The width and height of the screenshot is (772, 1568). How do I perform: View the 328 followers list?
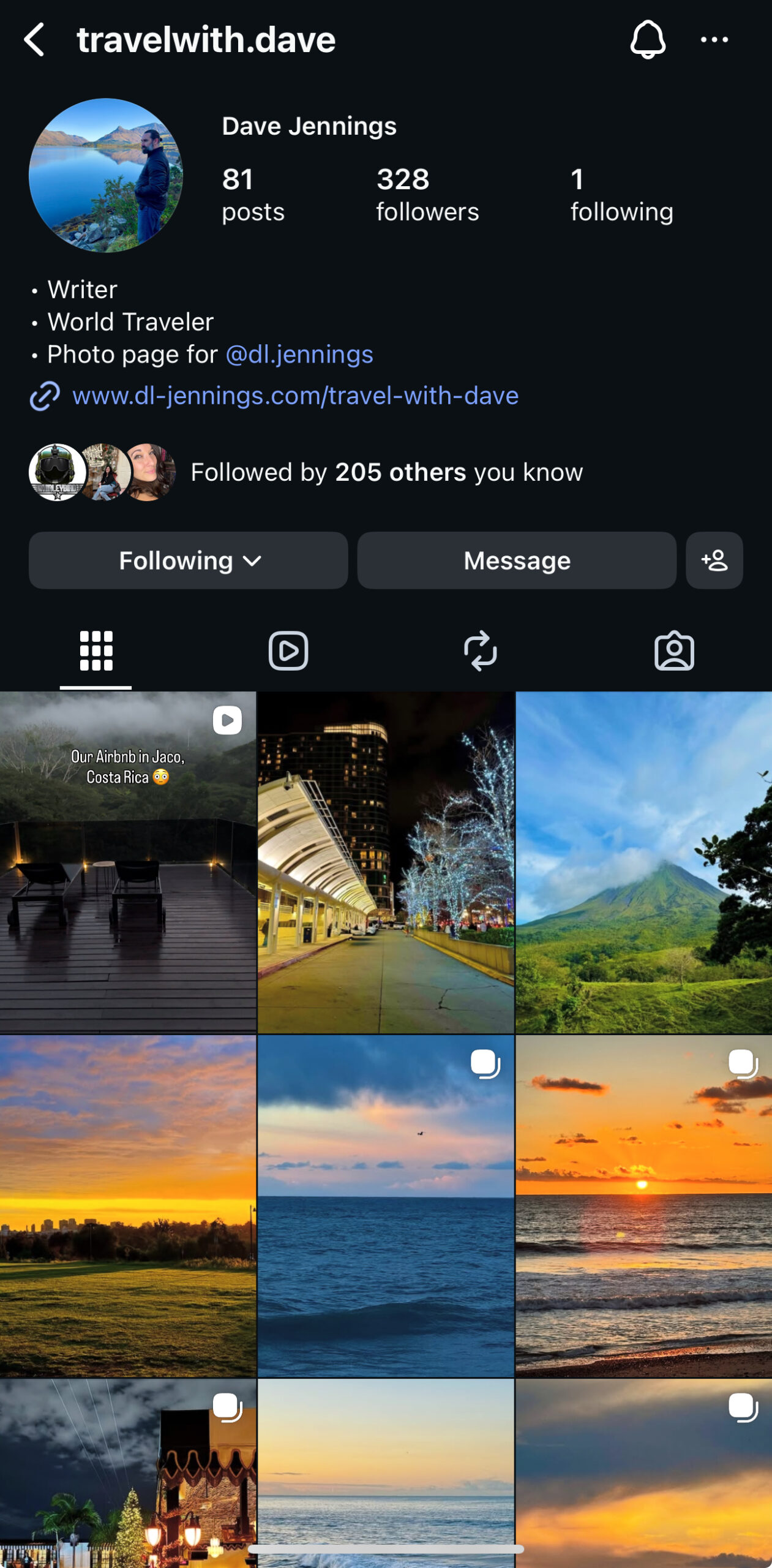[427, 195]
